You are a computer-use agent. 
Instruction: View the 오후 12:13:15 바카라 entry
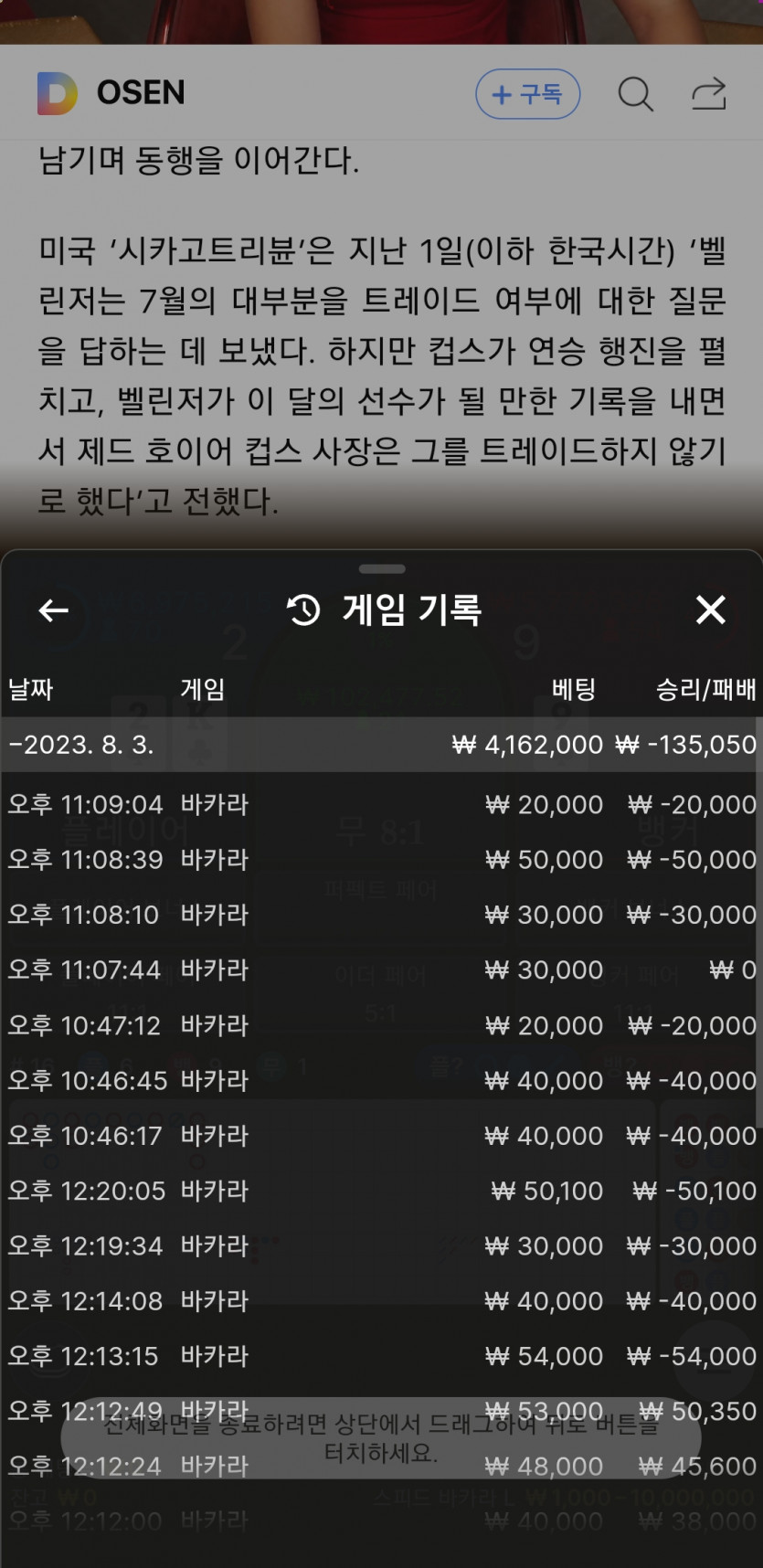(381, 1357)
